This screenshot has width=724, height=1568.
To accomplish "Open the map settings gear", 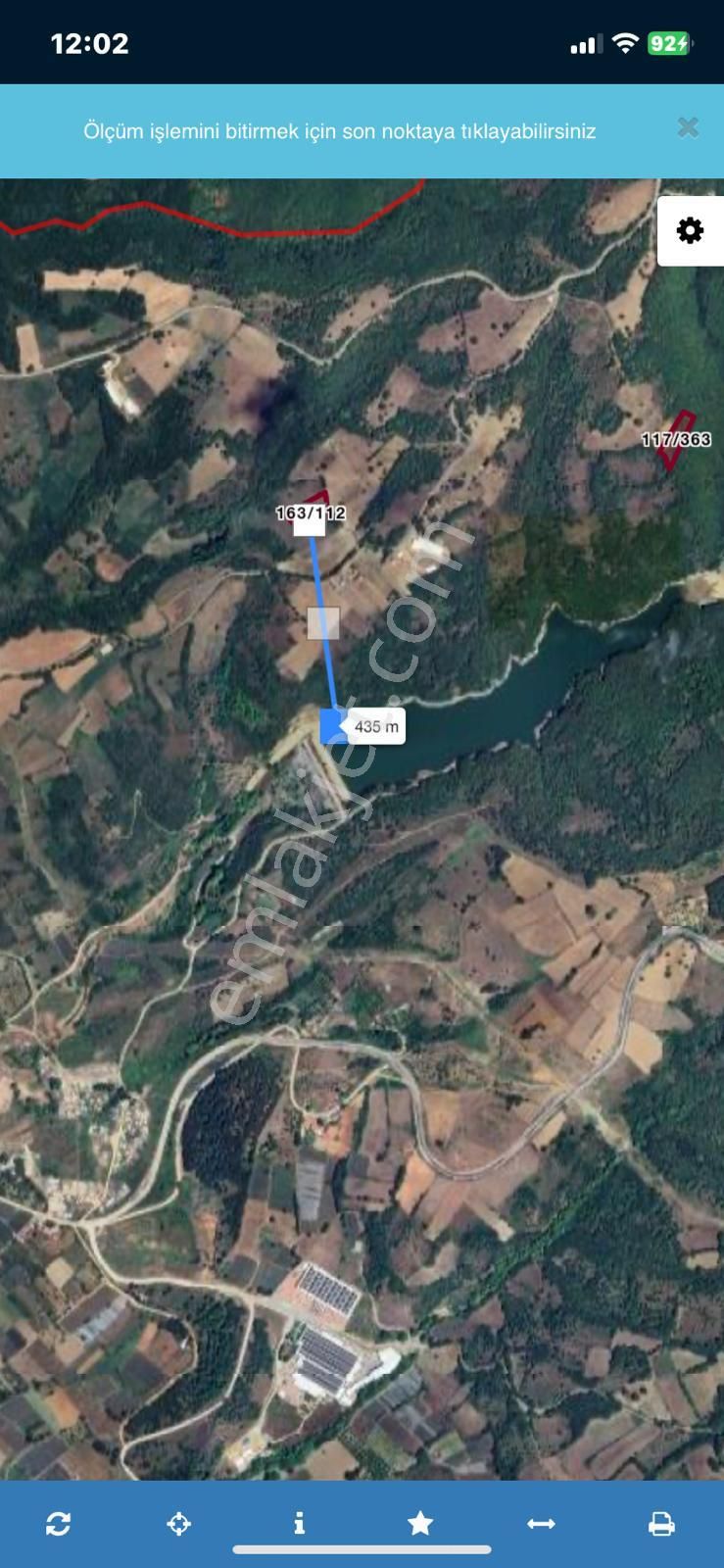I will click(x=690, y=231).
